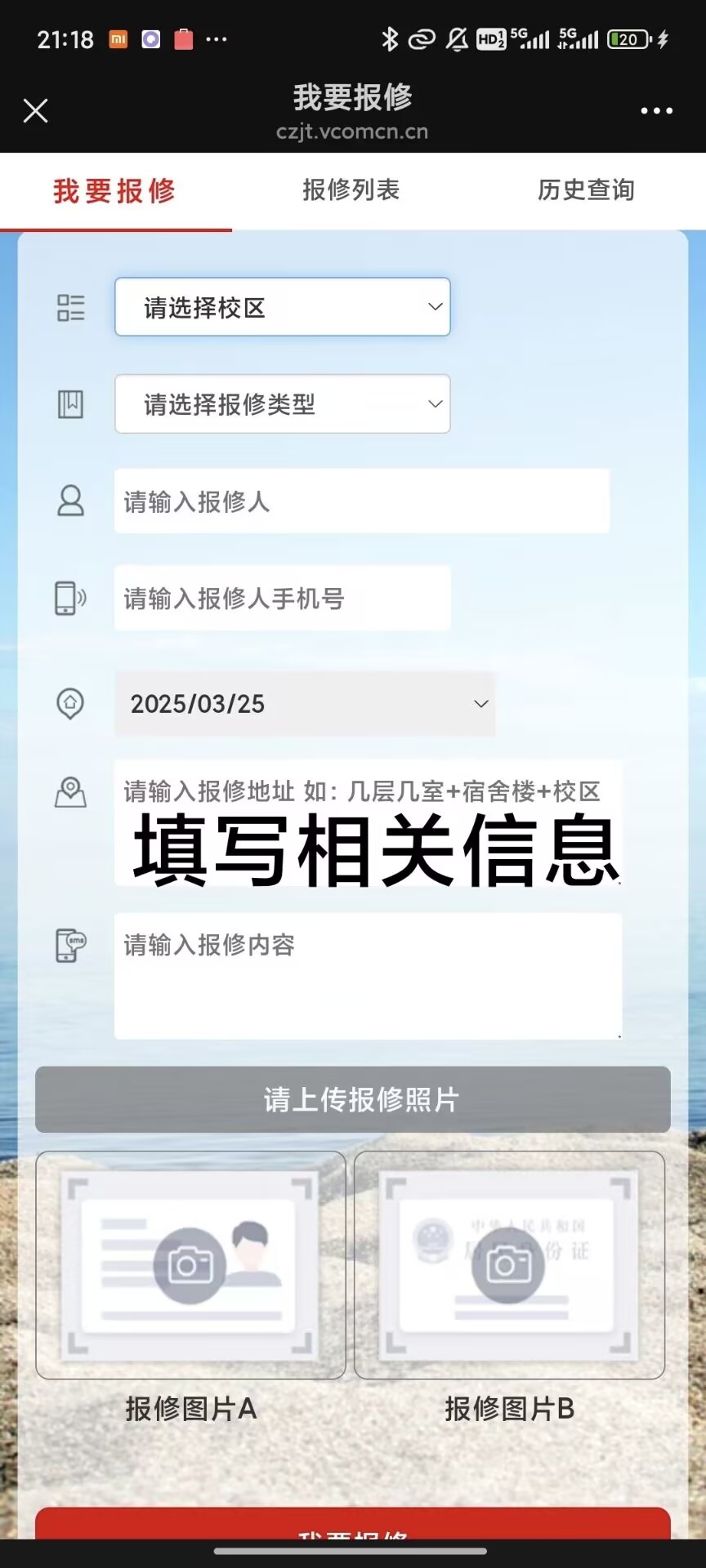Focus the 请输入报修内容 description box

(x=368, y=976)
